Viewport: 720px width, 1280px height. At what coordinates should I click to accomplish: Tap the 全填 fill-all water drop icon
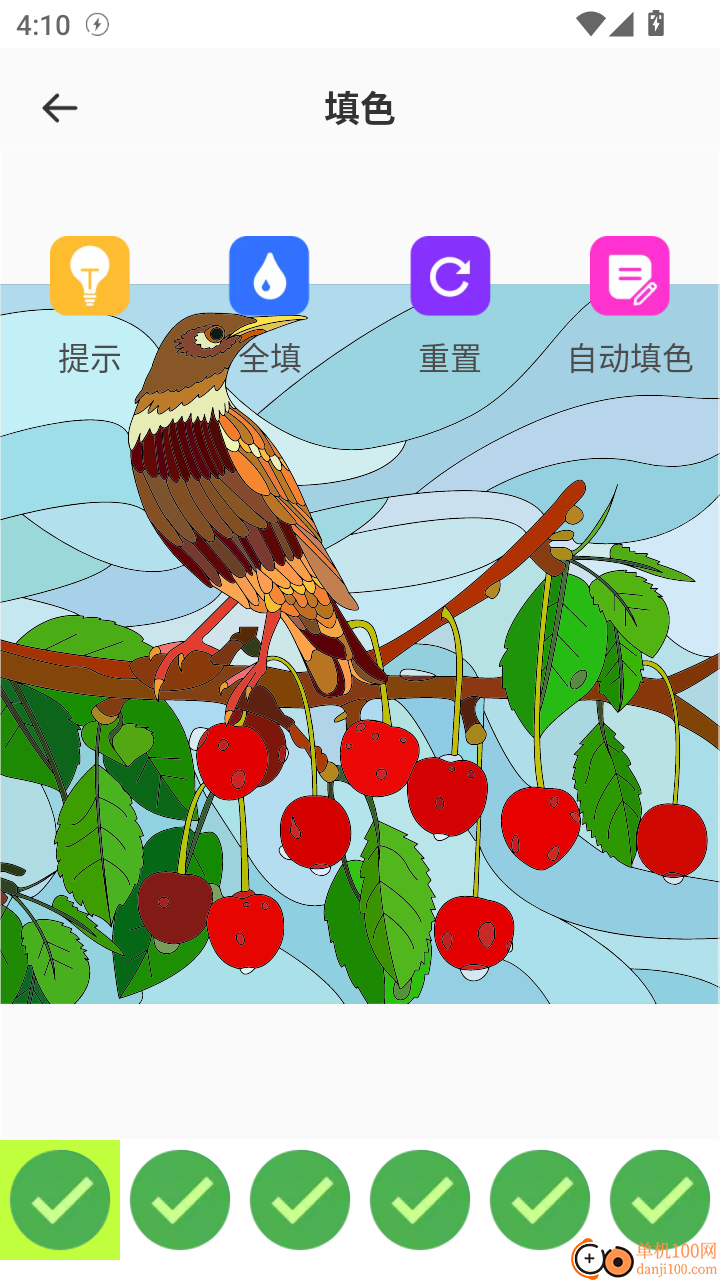(x=268, y=276)
